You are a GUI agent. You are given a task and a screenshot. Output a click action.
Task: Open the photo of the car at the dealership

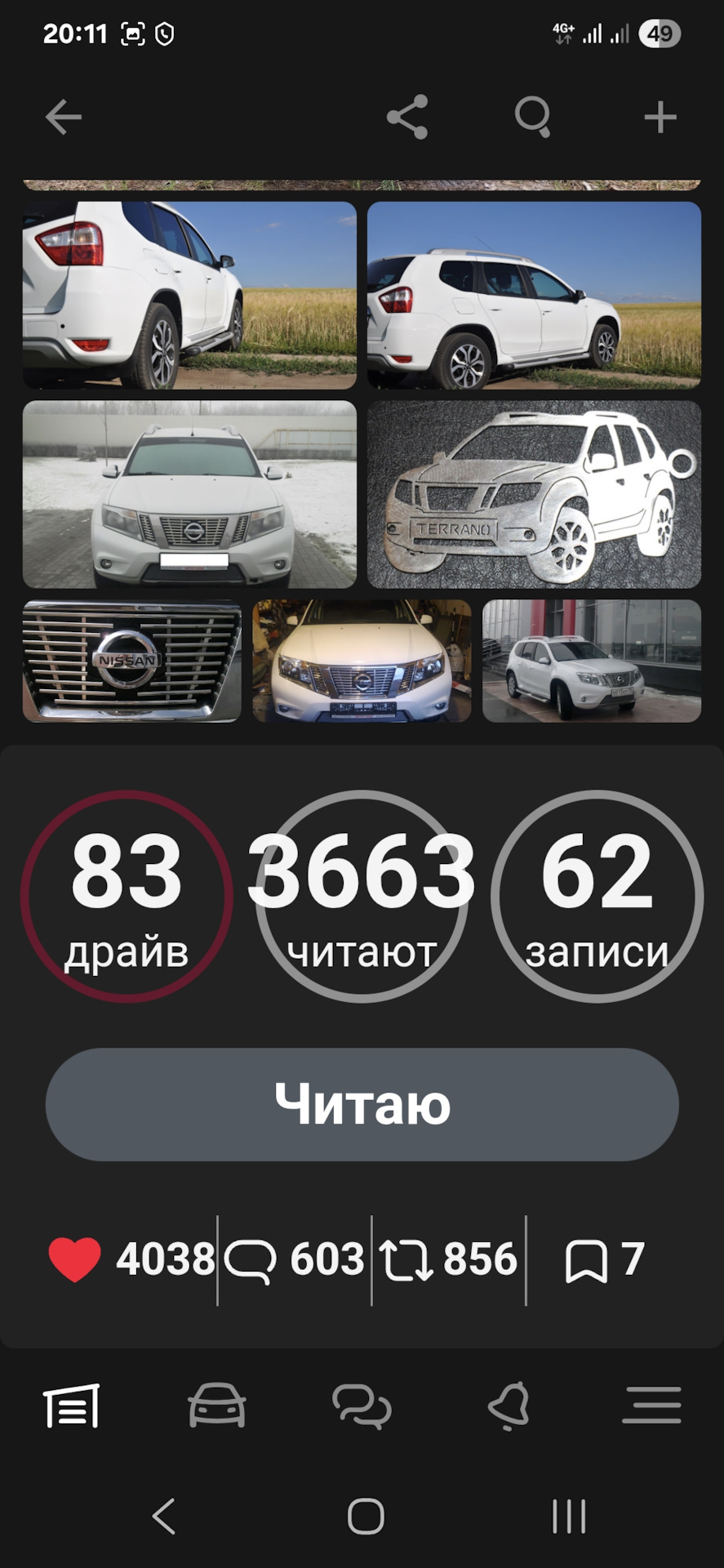coord(592,661)
